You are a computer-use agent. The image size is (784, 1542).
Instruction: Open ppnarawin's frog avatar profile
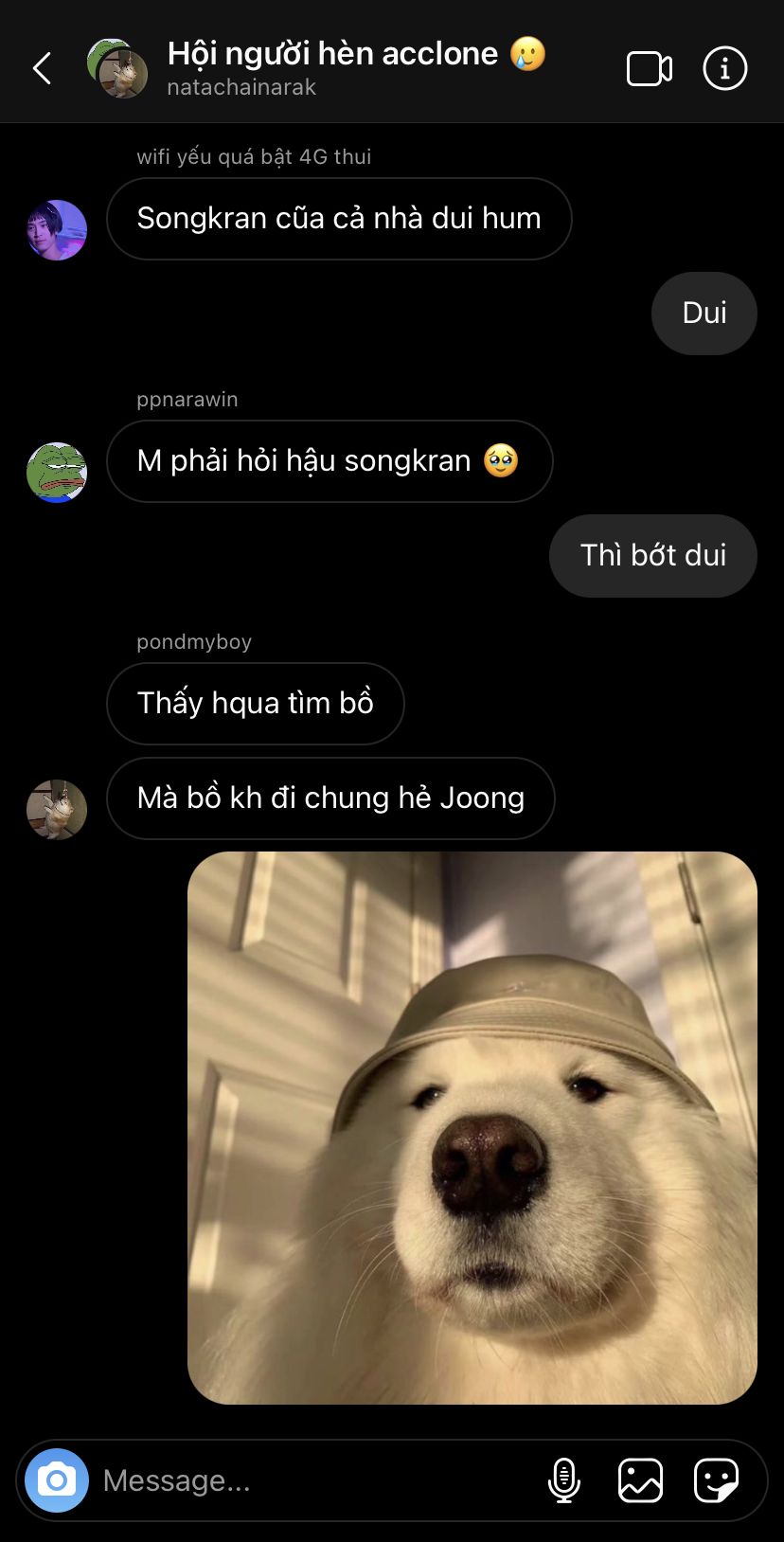point(57,472)
